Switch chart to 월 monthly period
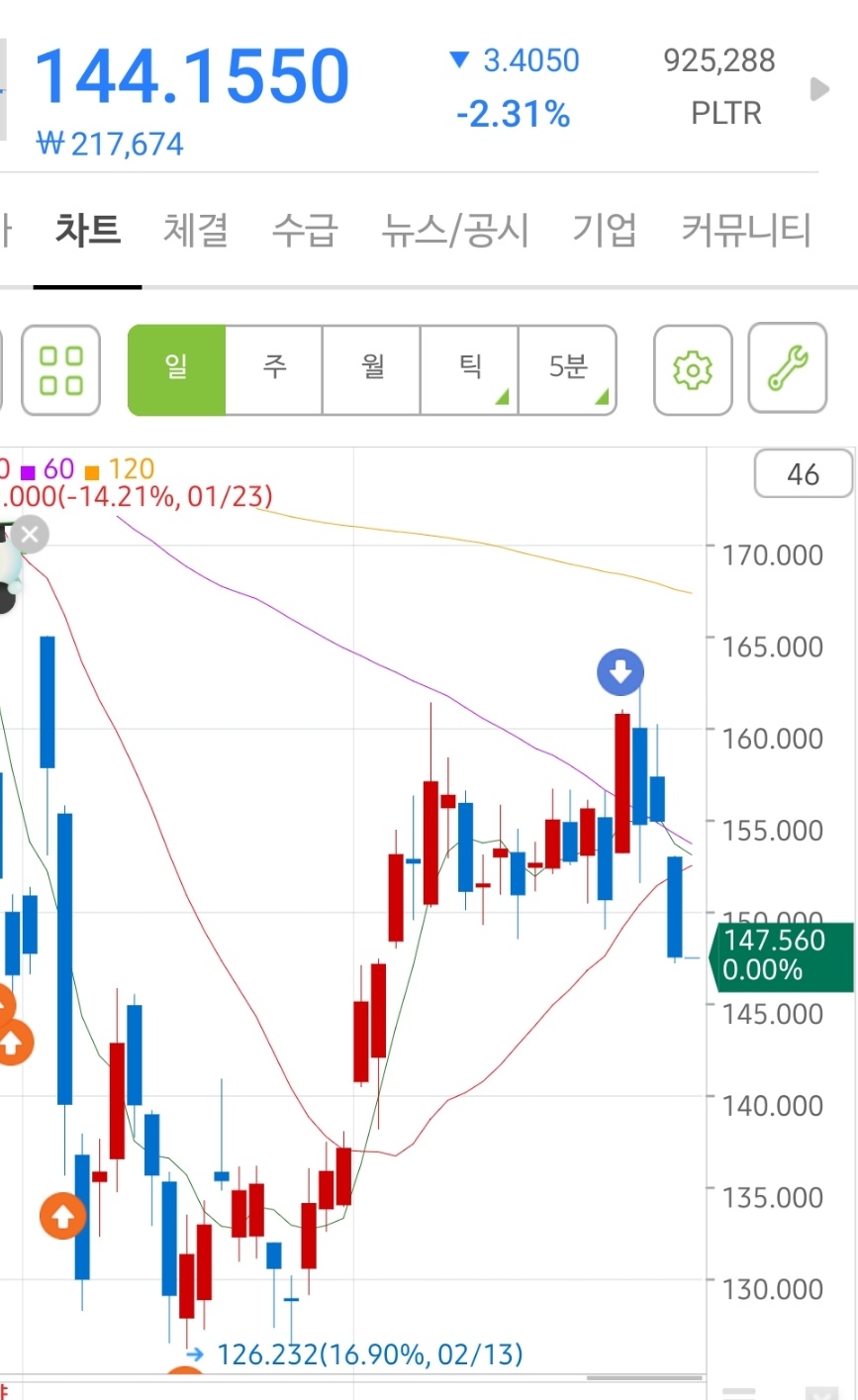 (x=372, y=369)
